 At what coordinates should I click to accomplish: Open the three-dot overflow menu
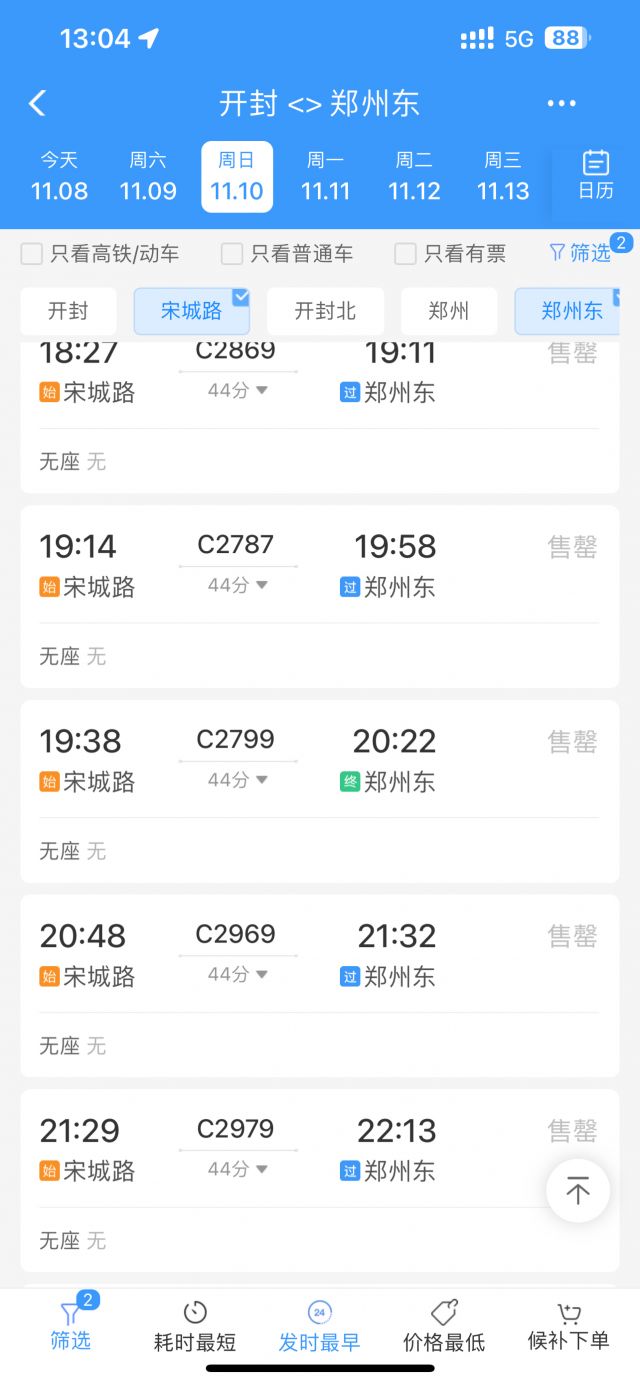tap(561, 103)
